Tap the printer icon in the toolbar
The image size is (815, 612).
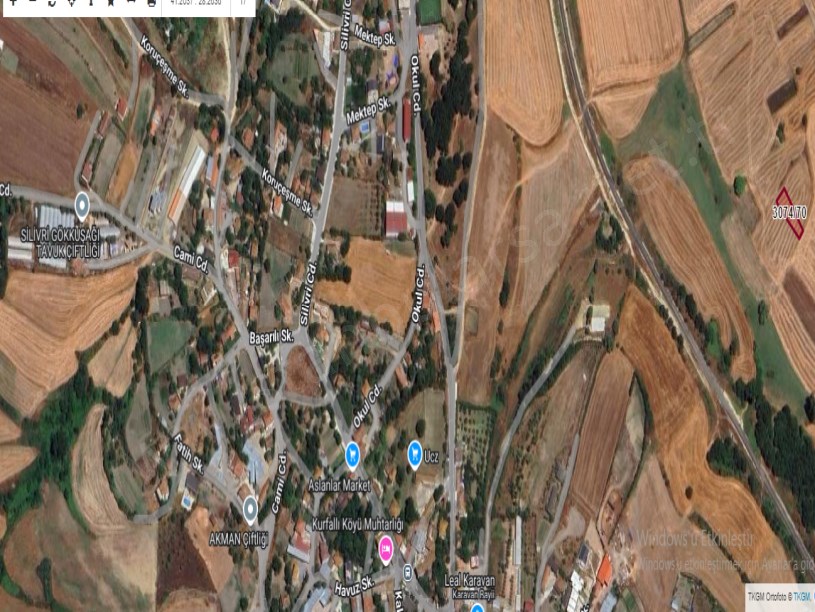coord(151,3)
